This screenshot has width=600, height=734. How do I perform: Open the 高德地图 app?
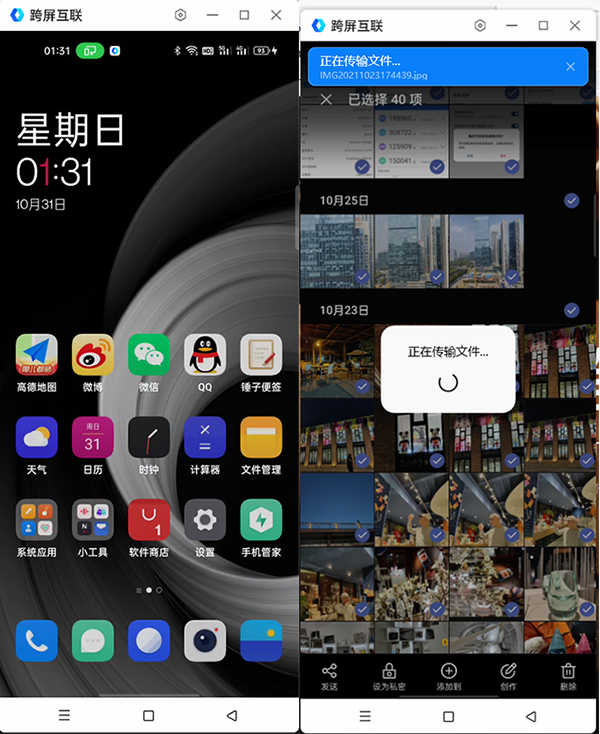37,355
